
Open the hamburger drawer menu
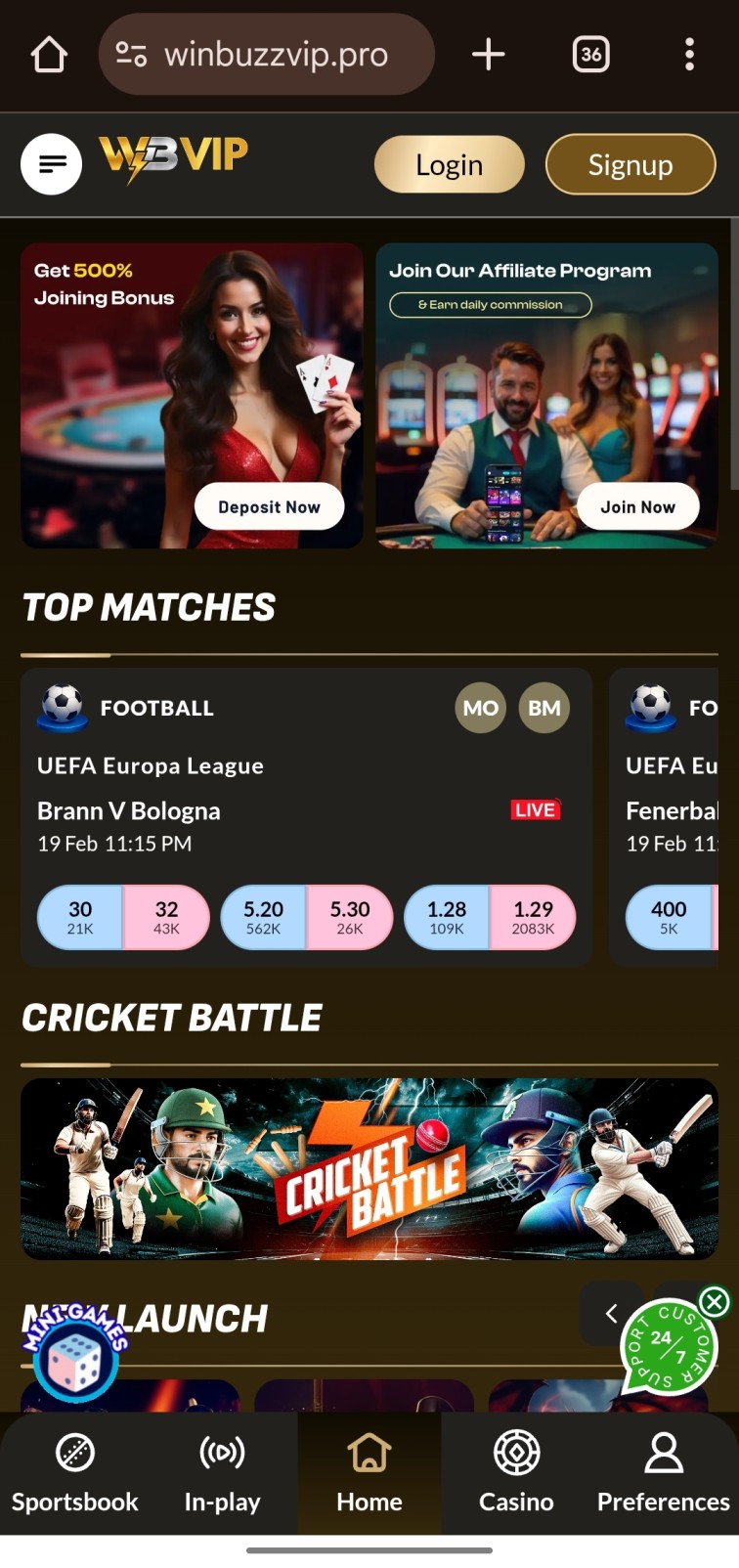coord(51,163)
